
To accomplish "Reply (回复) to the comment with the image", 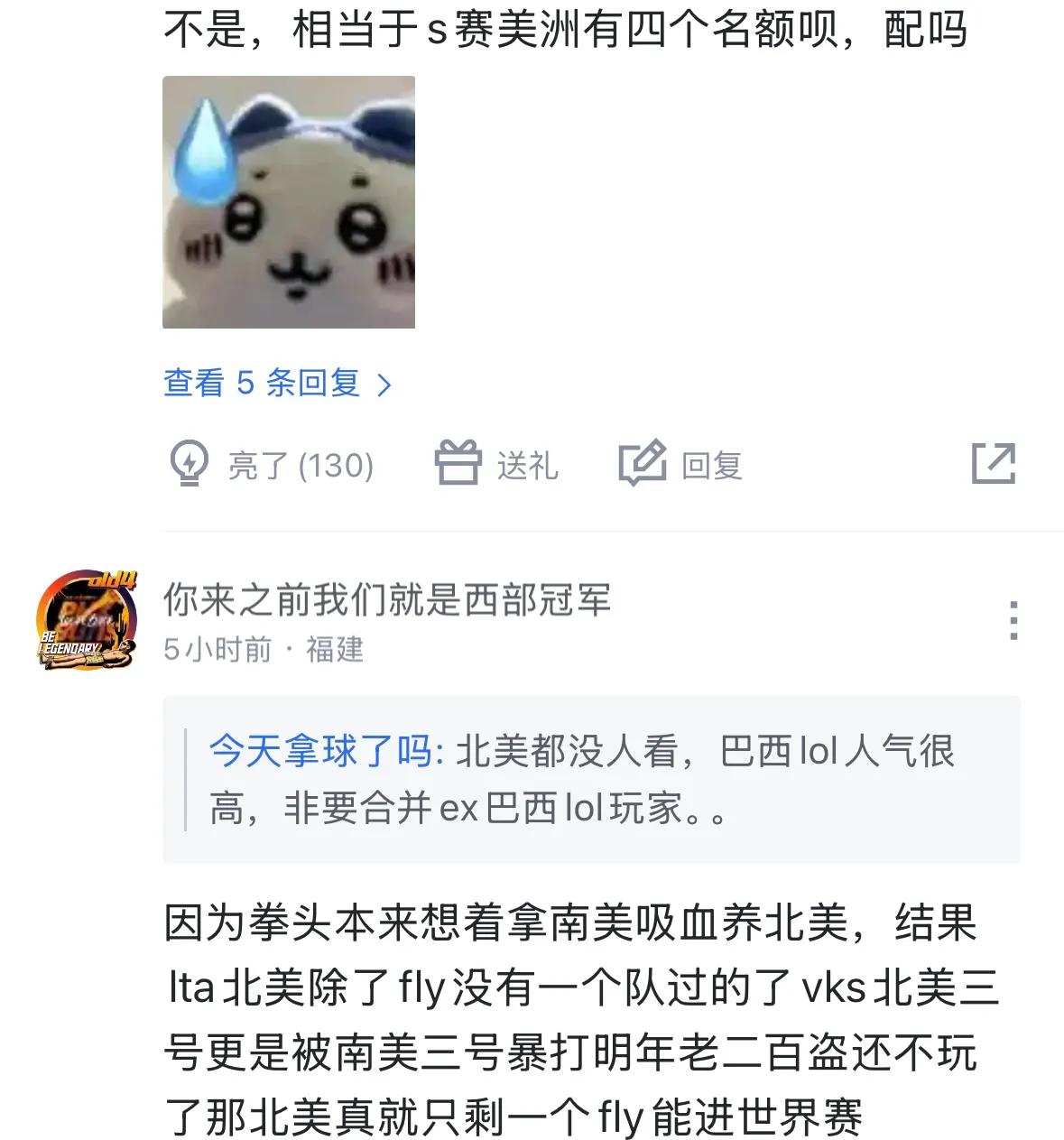I will tap(681, 465).
